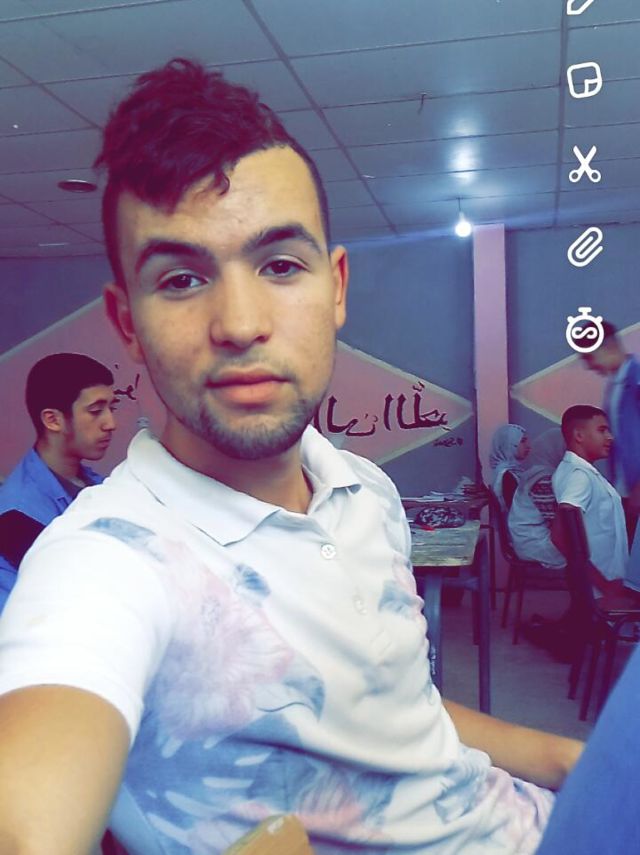Set the snap timer duration
This screenshot has height=855, width=640.
coord(584,331)
